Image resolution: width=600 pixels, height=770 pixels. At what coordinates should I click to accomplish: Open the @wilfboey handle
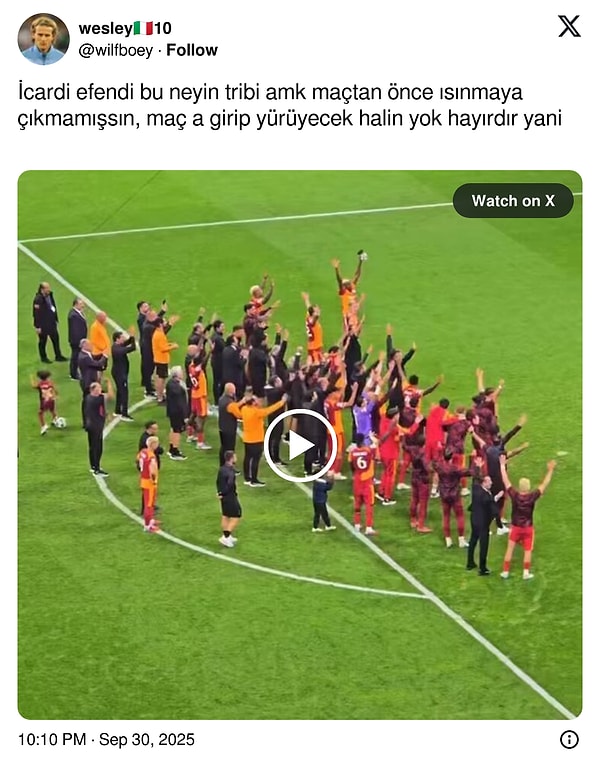(117, 50)
